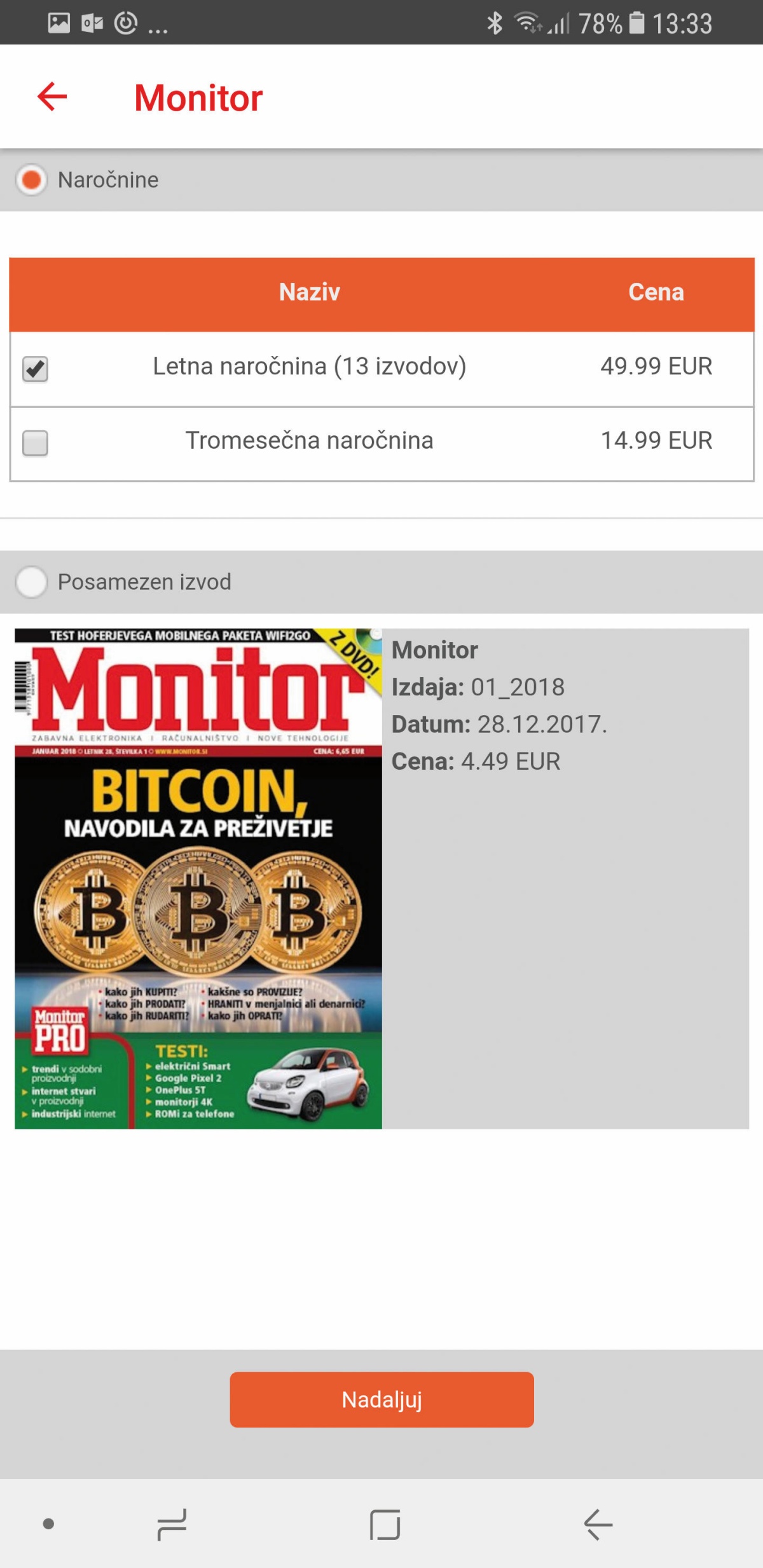763x1568 pixels.
Task: Uncheck Letna naročnina (13 izvodov)
Action: (35, 369)
